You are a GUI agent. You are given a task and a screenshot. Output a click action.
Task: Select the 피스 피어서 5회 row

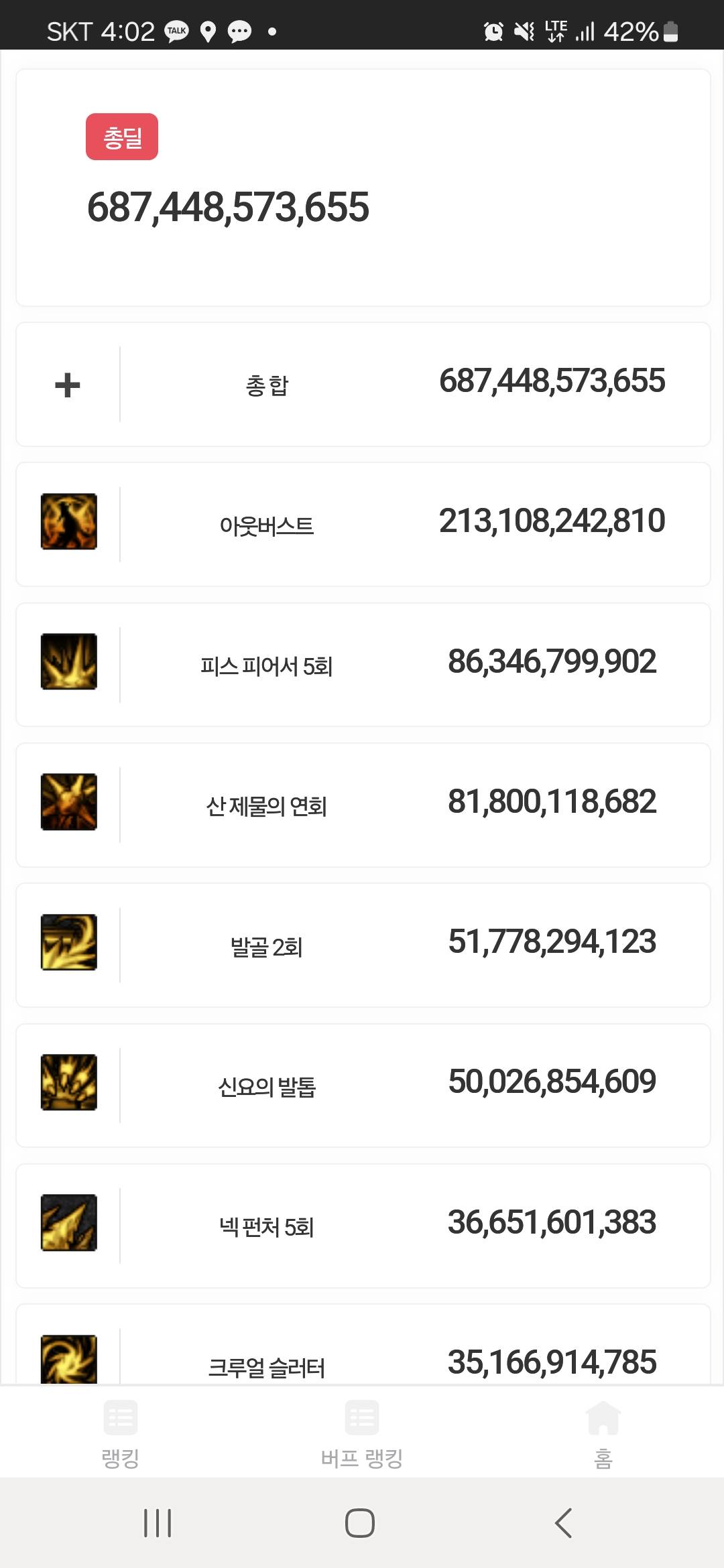click(363, 665)
